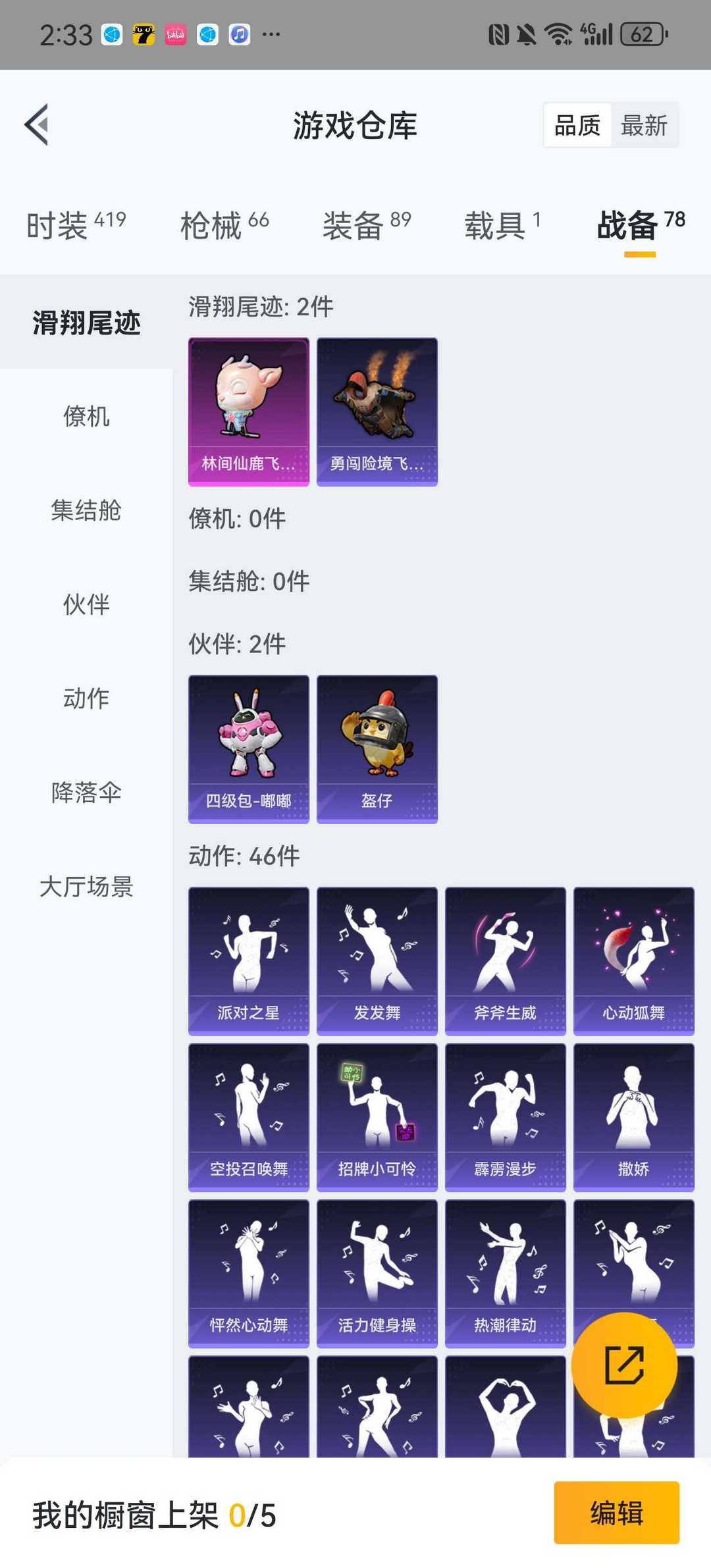Jump to 动作 category in sidebar
Screen dimensions: 711x1568
pyautogui.click(x=86, y=698)
